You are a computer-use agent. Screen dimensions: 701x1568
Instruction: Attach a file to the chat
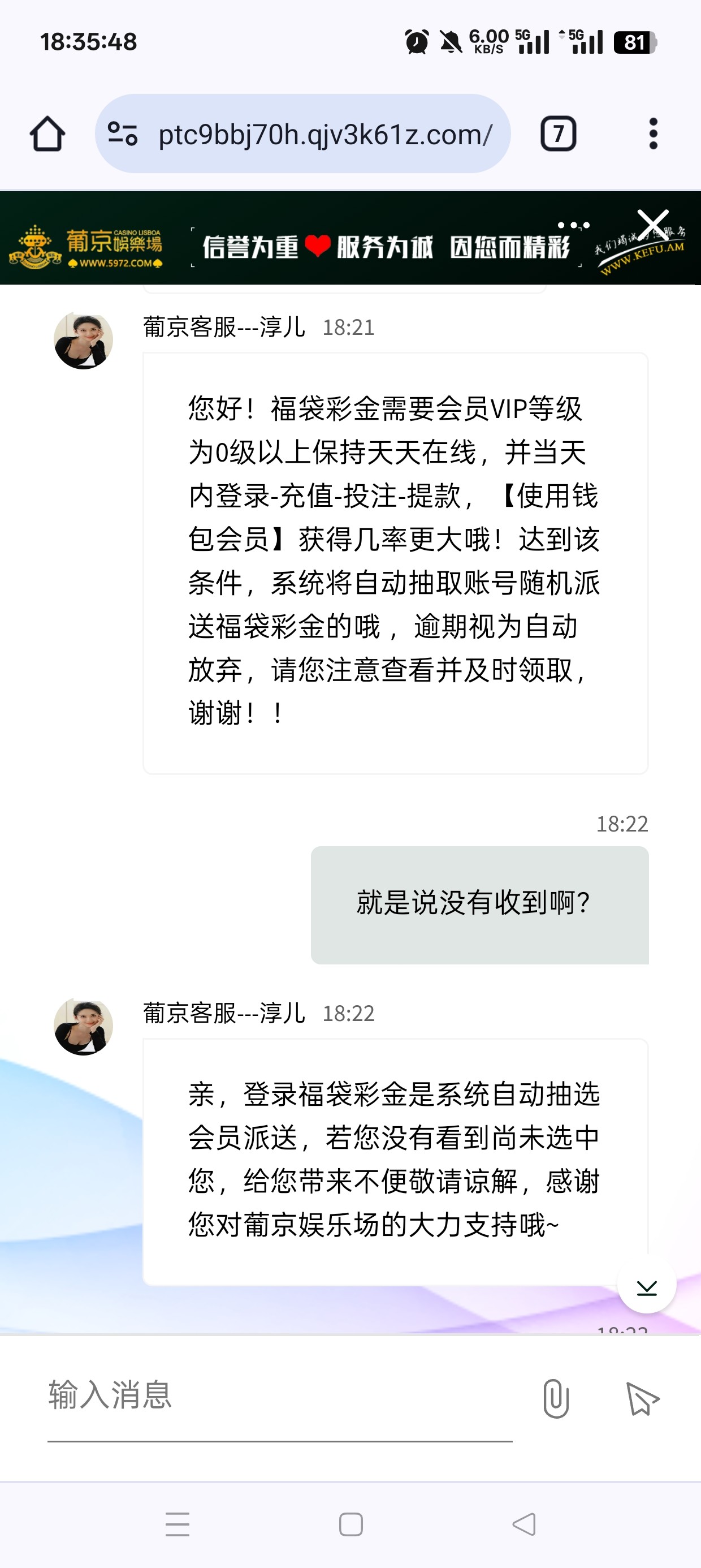pos(555,1399)
